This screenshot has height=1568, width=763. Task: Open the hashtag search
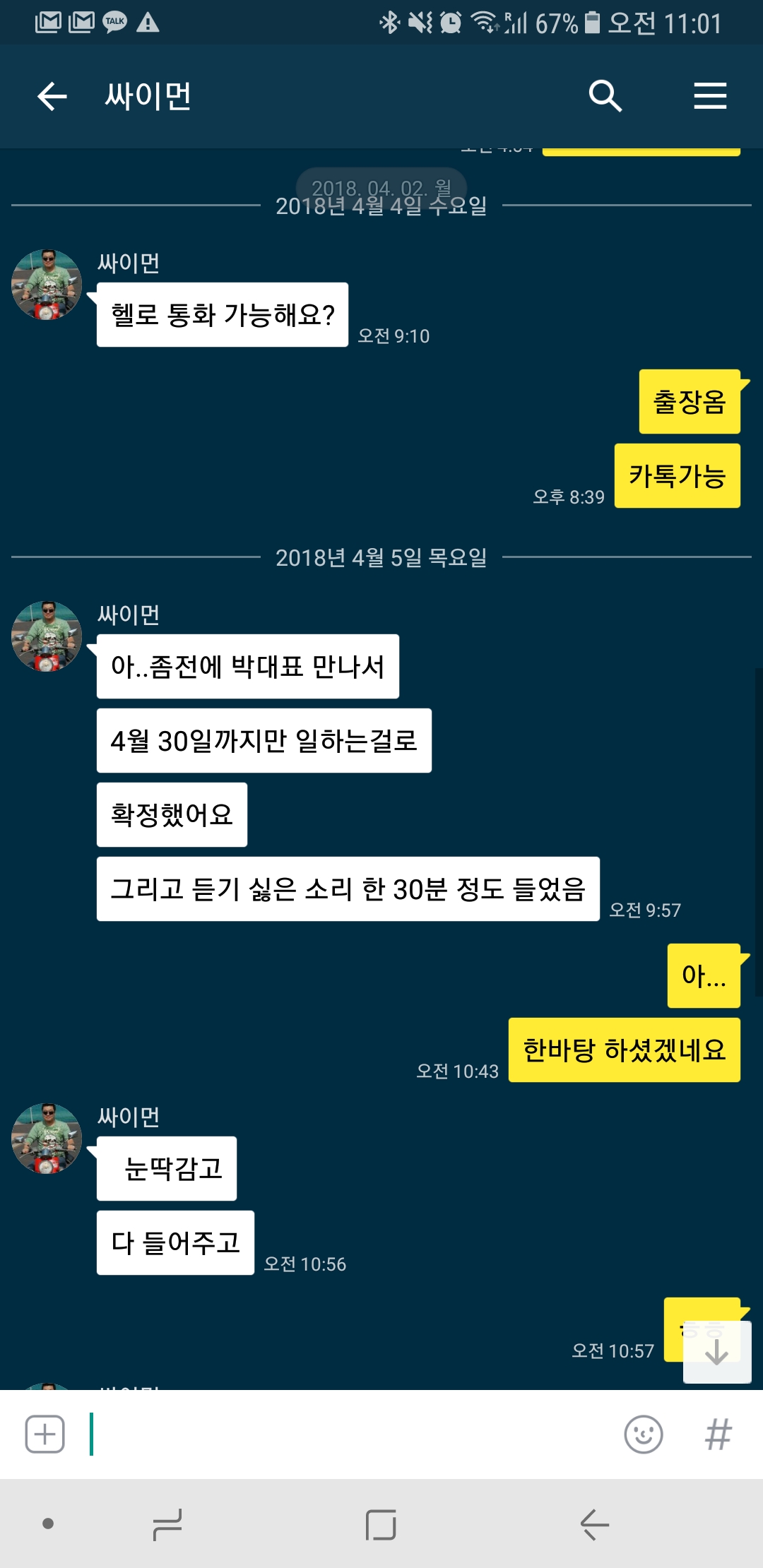(718, 1435)
